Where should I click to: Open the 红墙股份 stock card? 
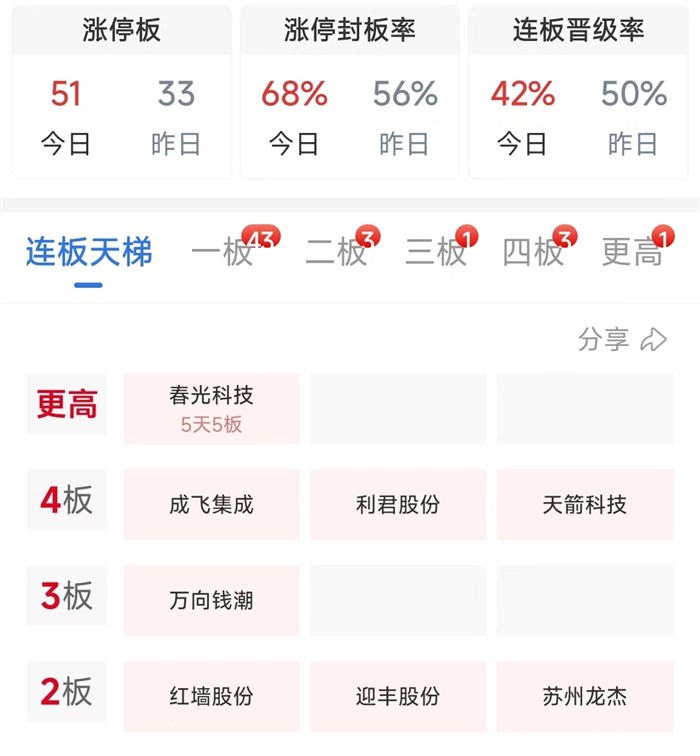coord(211,696)
